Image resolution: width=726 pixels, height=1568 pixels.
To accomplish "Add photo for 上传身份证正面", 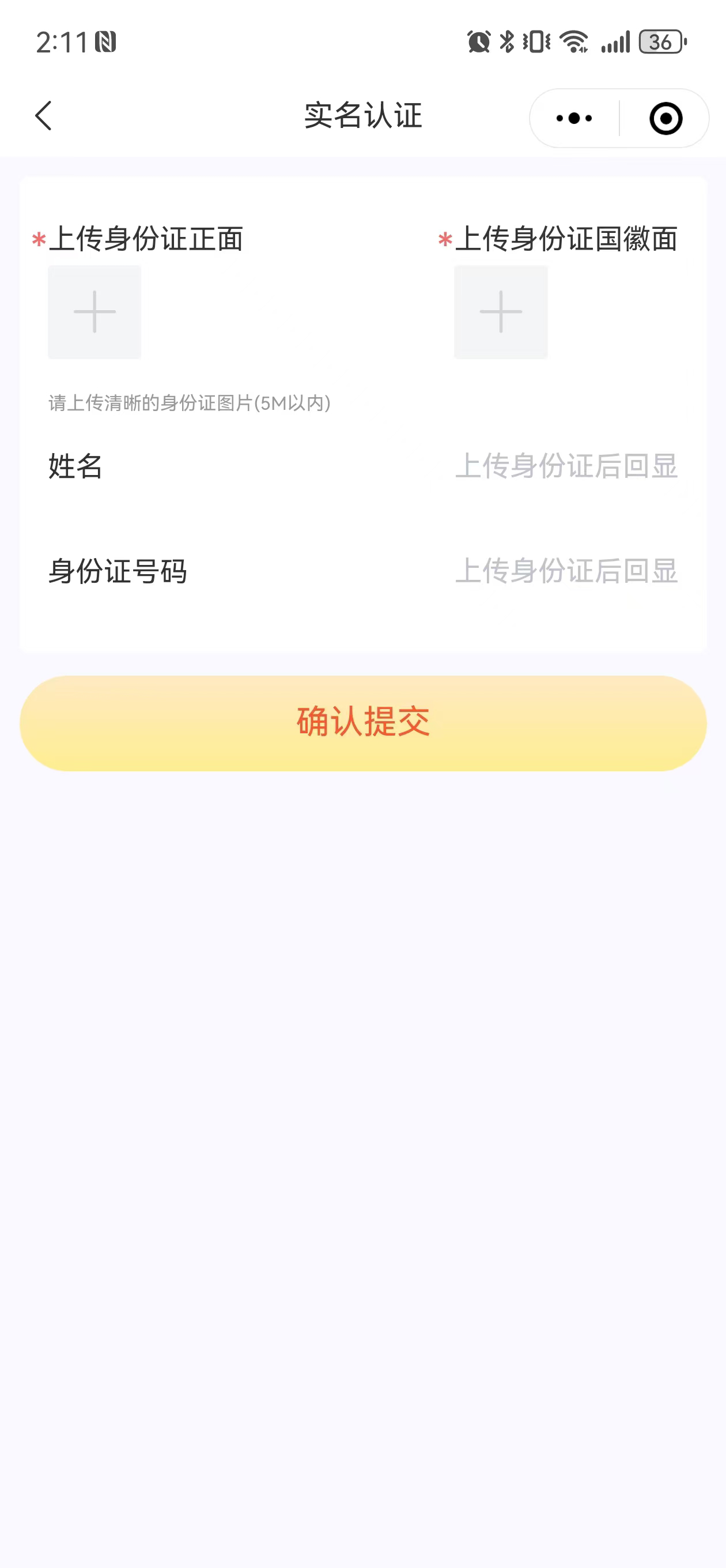I will click(x=94, y=312).
